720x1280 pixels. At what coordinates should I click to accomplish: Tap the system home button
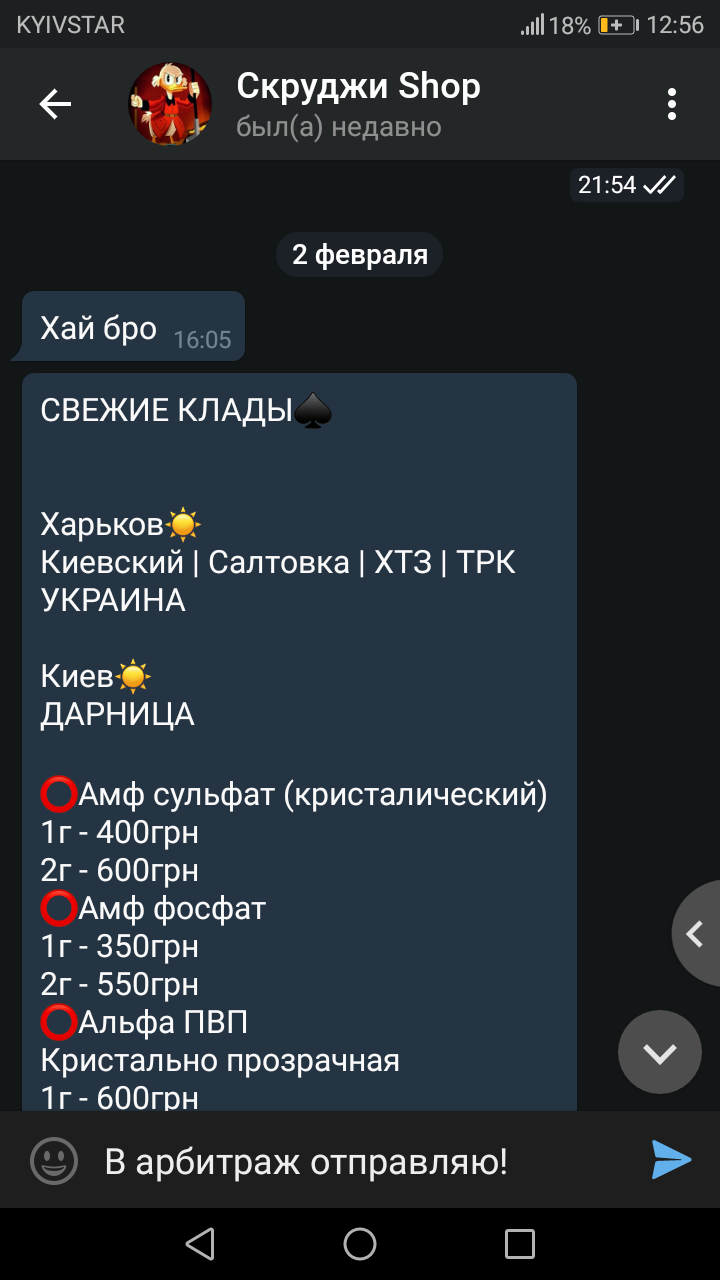coord(360,1244)
